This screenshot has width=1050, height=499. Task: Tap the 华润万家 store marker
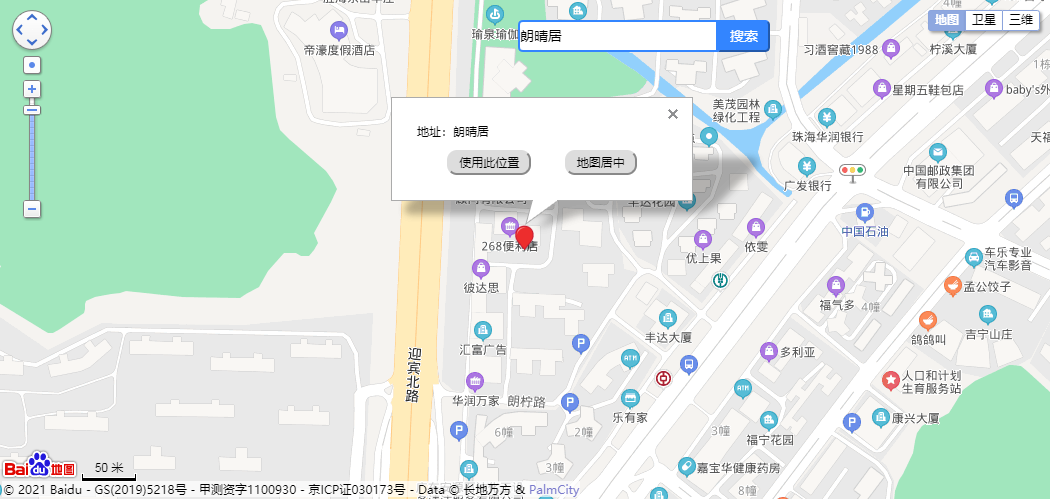[476, 381]
